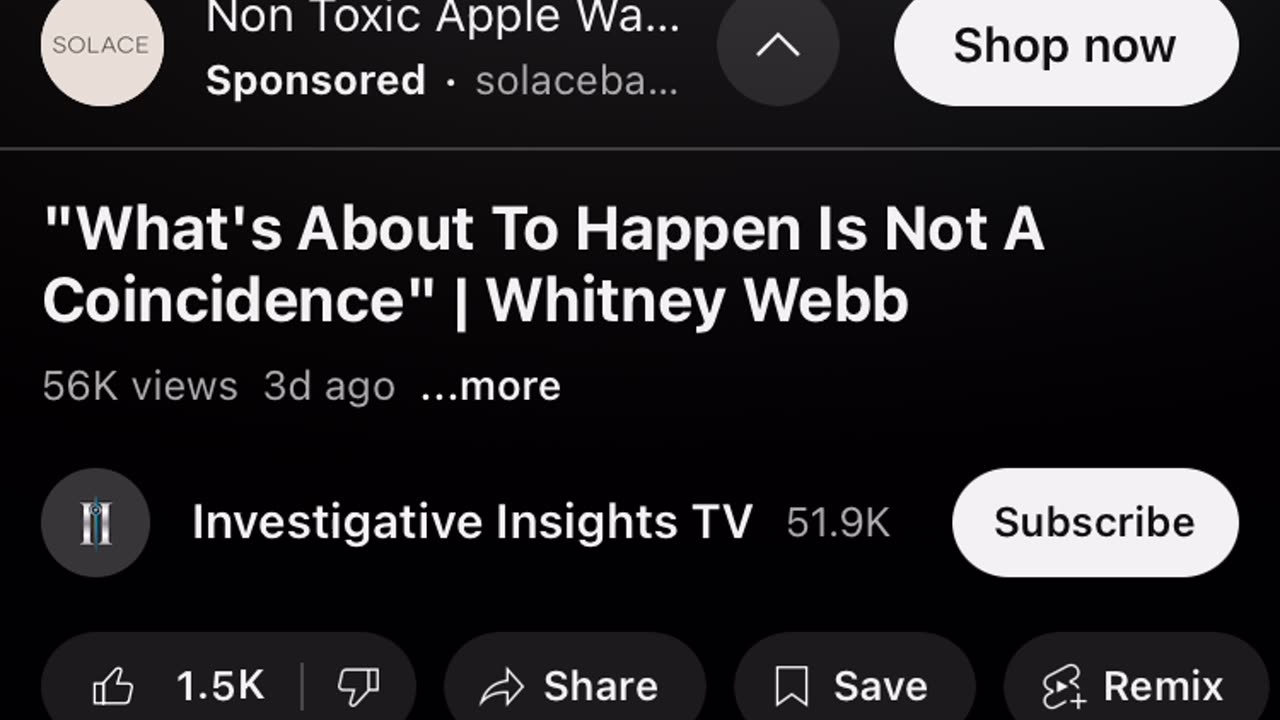Image resolution: width=1280 pixels, height=720 pixels.
Task: Subscribe to Investigative Insights TV
Action: coord(1094,522)
